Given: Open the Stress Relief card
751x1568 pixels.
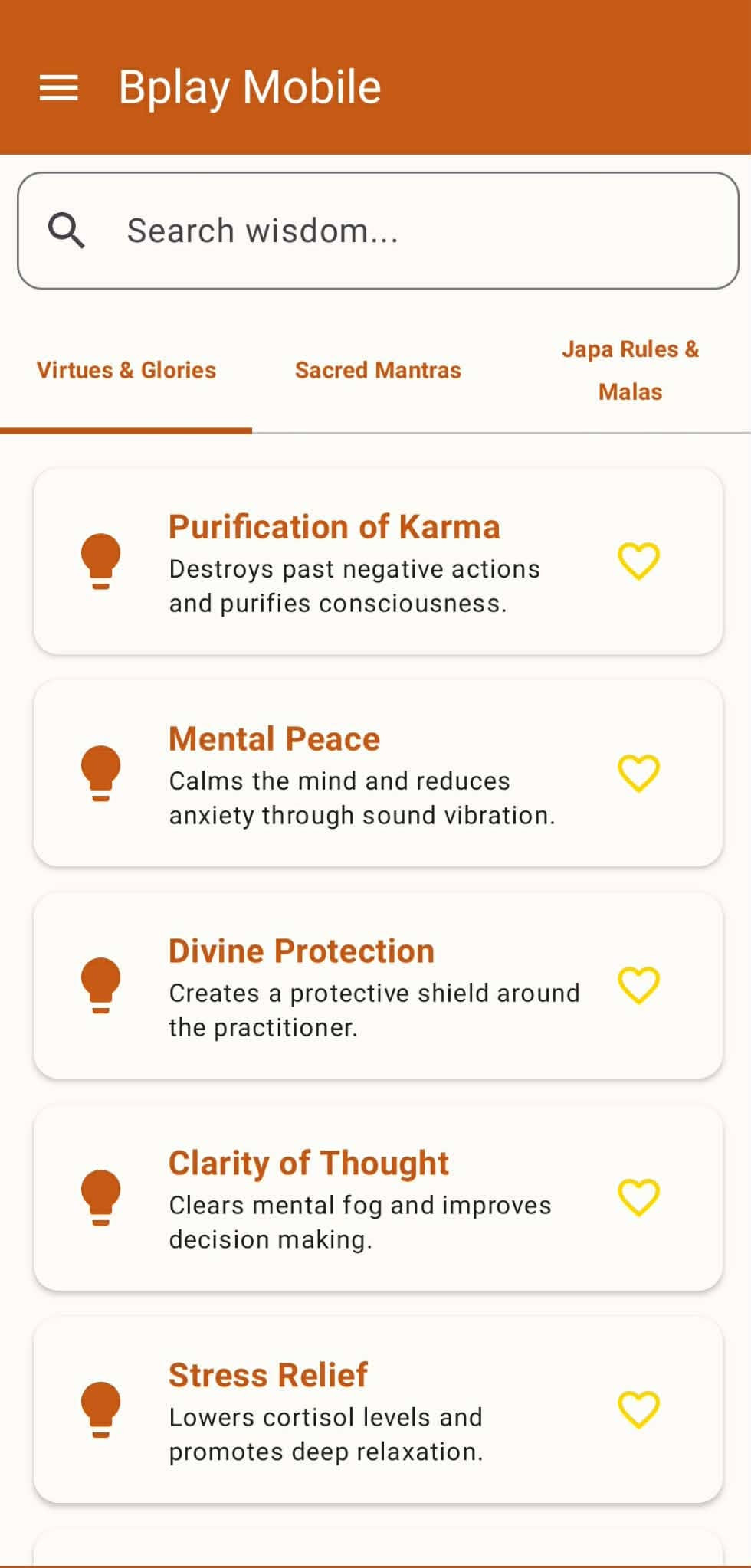Looking at the screenshot, I should (x=378, y=1410).
